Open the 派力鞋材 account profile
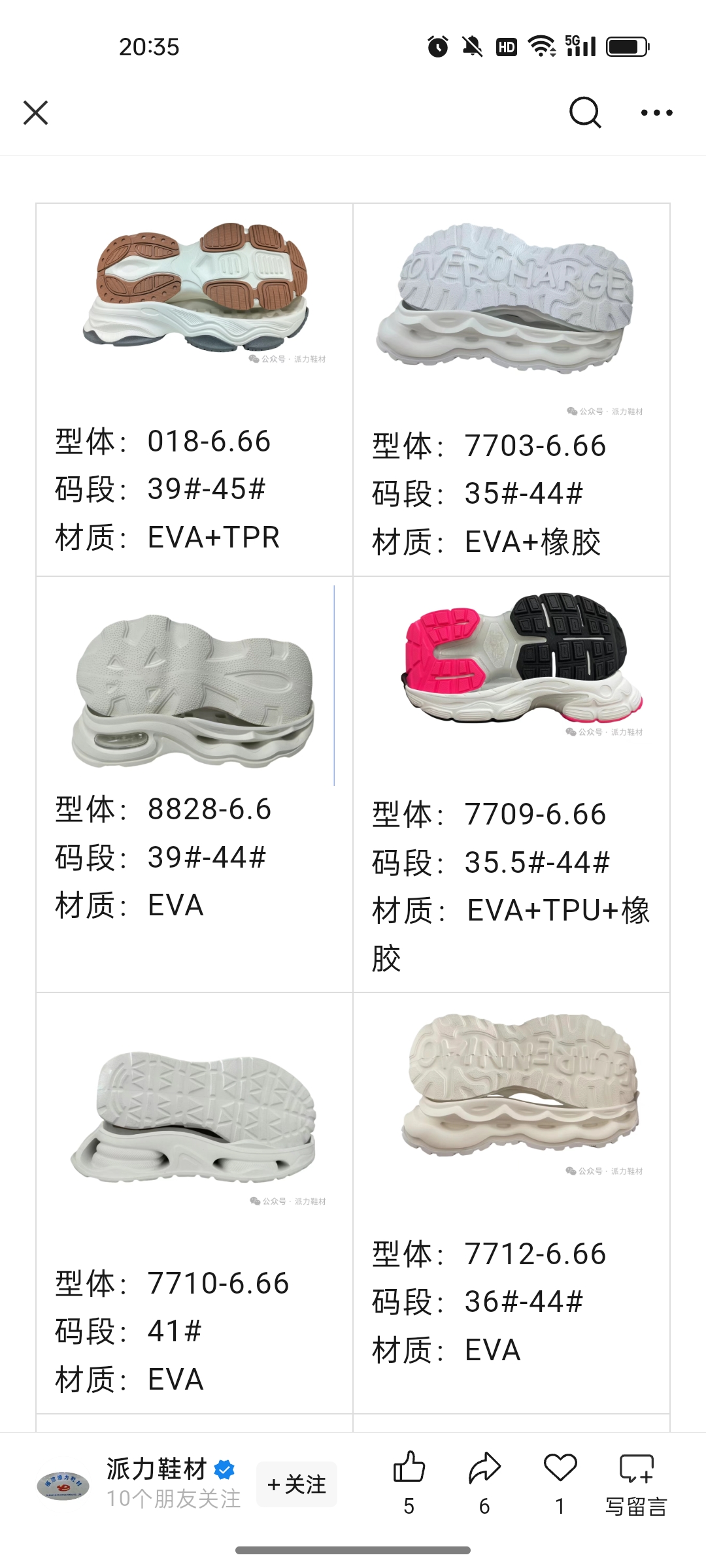Viewport: 706px width, 1568px height. point(157,1469)
